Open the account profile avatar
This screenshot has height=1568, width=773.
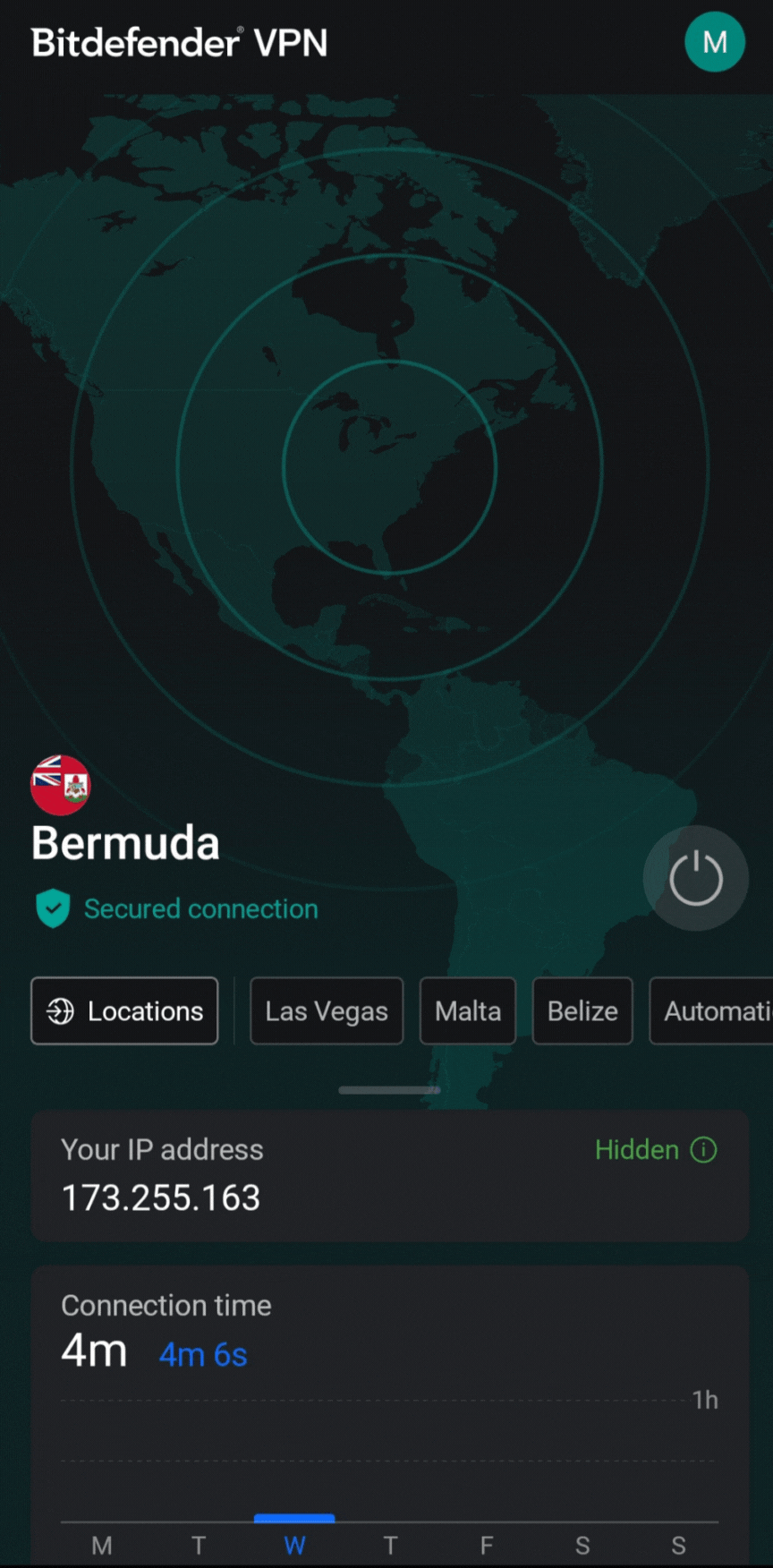coord(714,41)
